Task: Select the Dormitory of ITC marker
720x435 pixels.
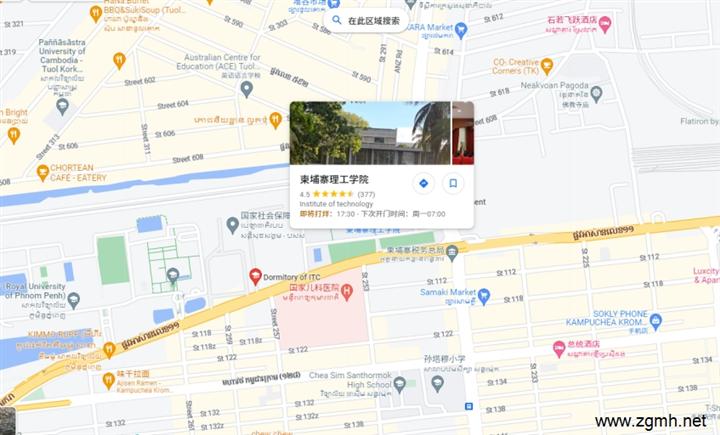Action: point(255,275)
